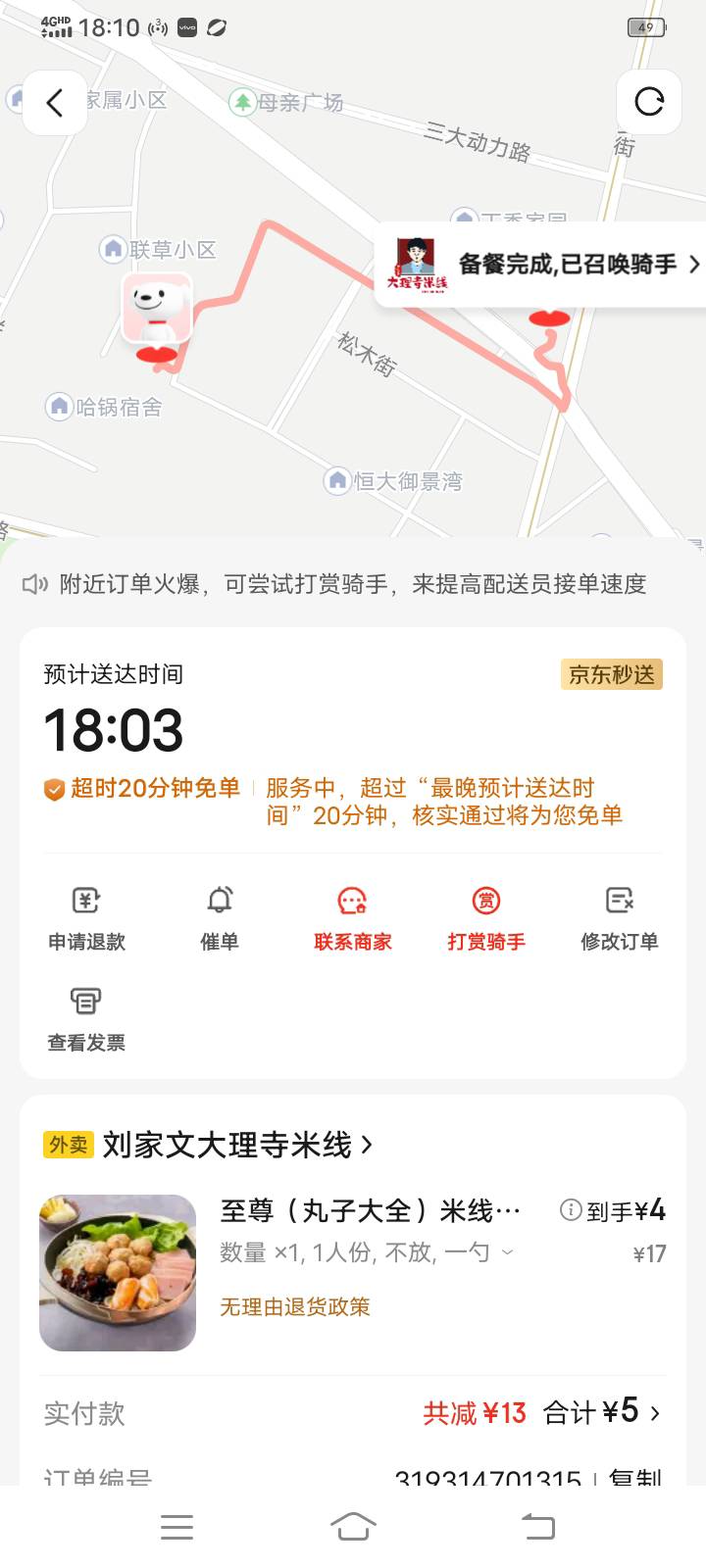View the invoice via 查看发票
The width and height of the screenshot is (706, 1568).
pyautogui.click(x=86, y=1019)
